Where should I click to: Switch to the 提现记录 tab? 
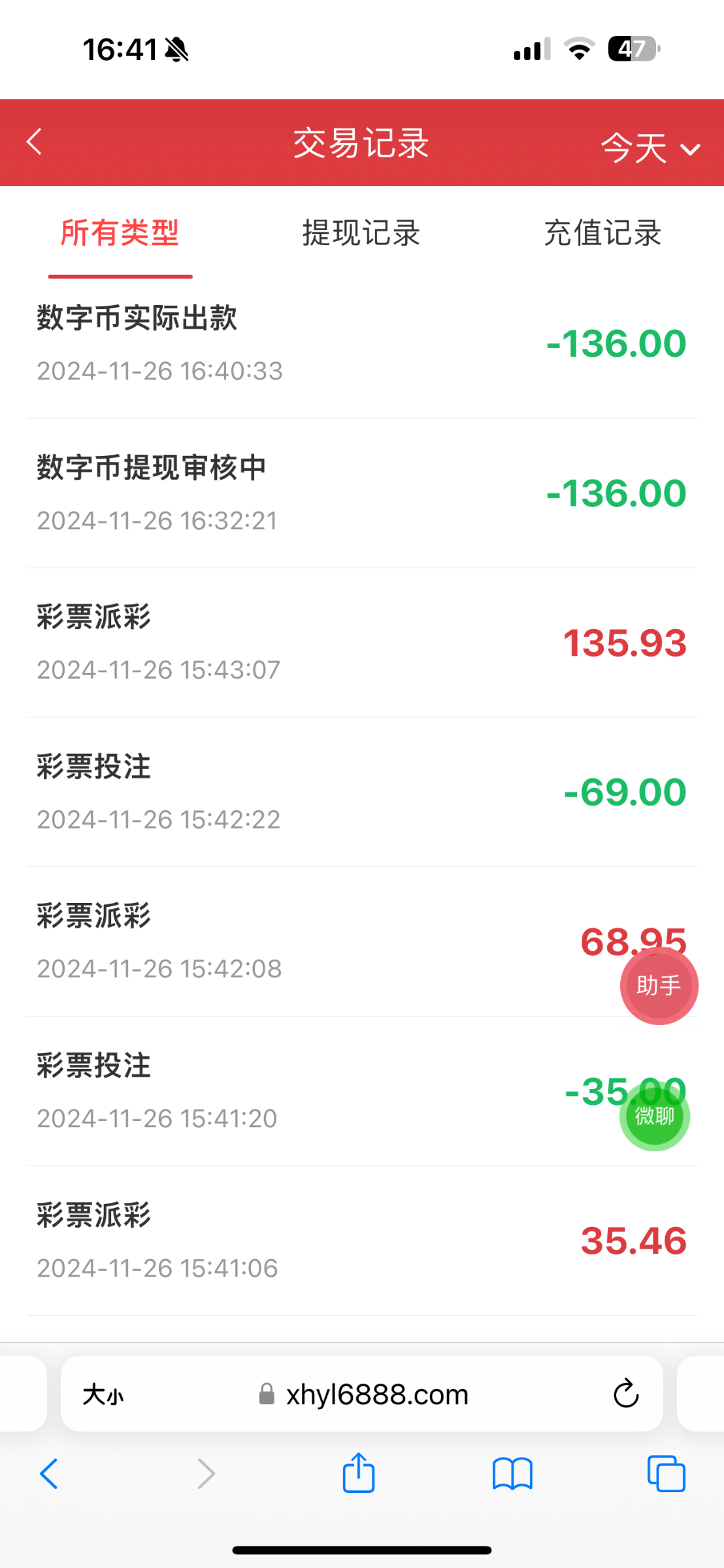coord(361,233)
